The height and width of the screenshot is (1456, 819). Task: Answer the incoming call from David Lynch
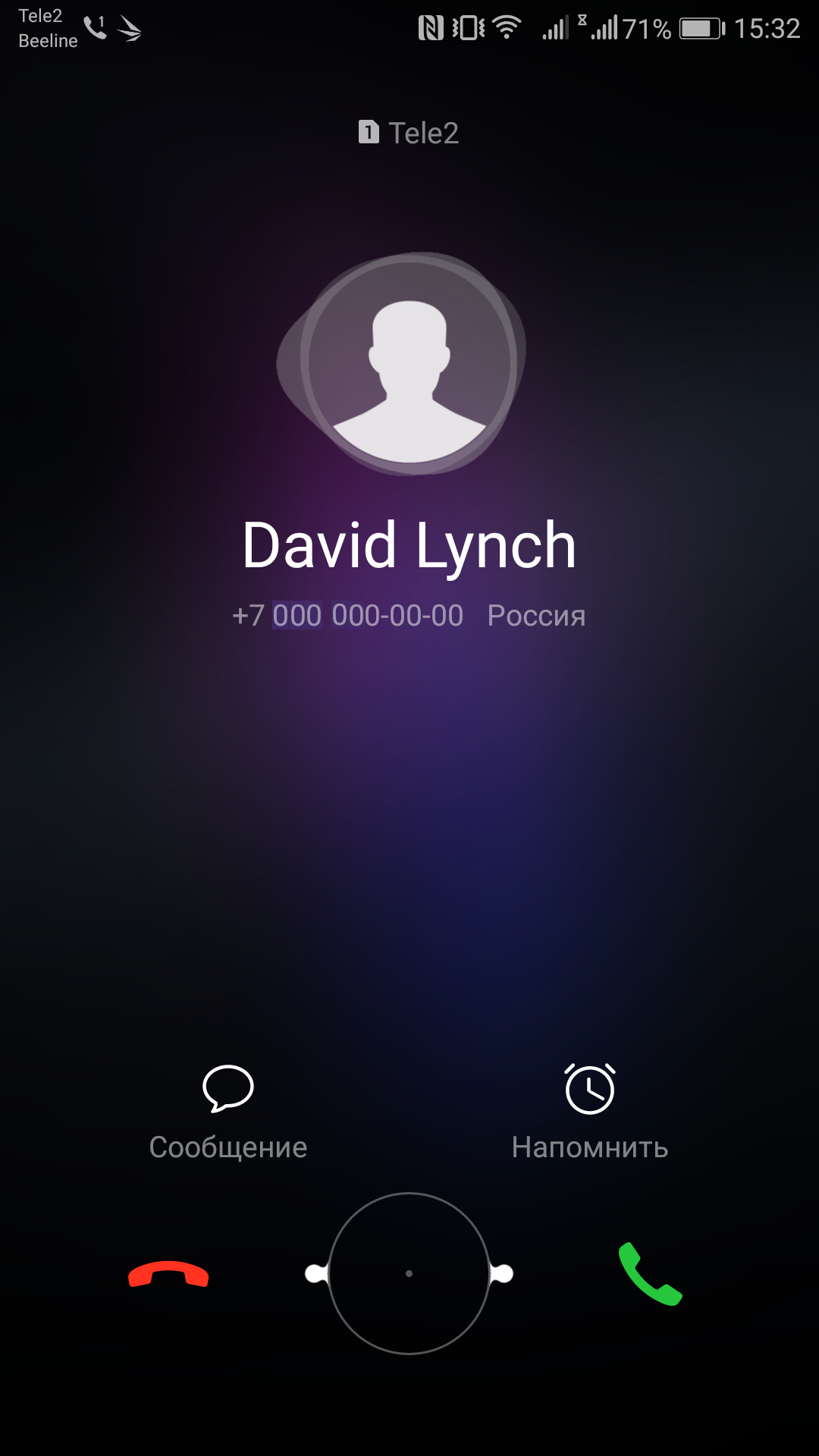(650, 1274)
